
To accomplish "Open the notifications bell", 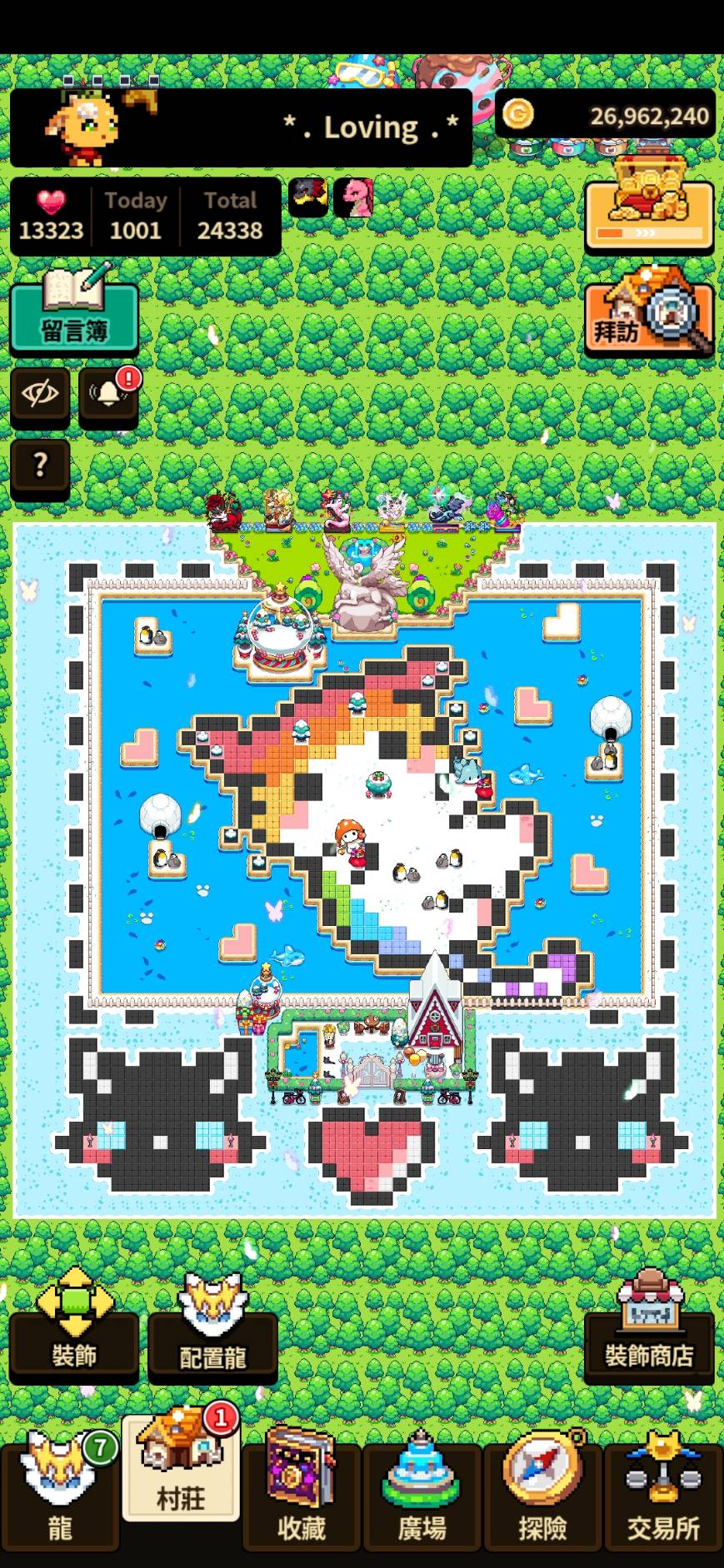I will pyautogui.click(x=108, y=393).
